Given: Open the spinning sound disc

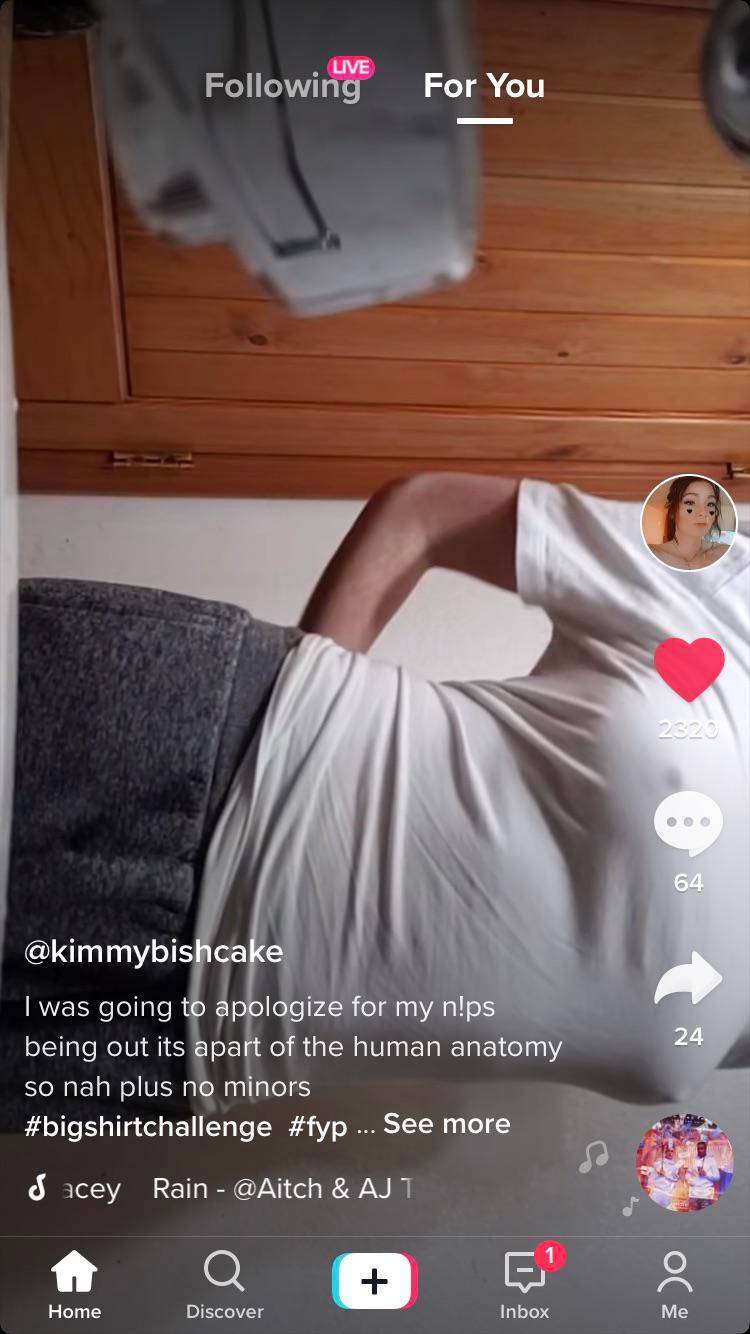Looking at the screenshot, I should (x=684, y=1162).
